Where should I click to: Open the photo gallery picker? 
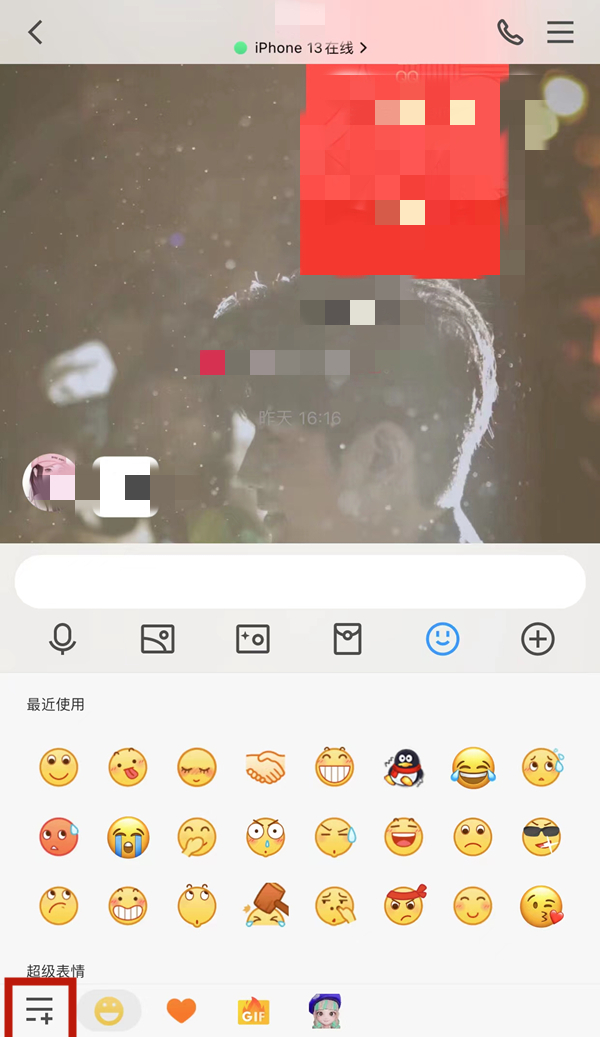158,639
